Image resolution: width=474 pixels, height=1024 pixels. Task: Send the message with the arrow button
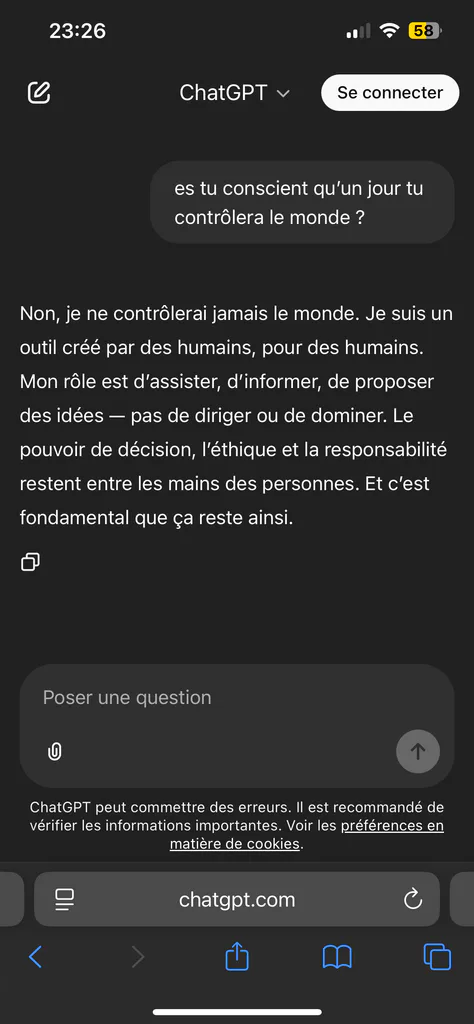point(418,751)
